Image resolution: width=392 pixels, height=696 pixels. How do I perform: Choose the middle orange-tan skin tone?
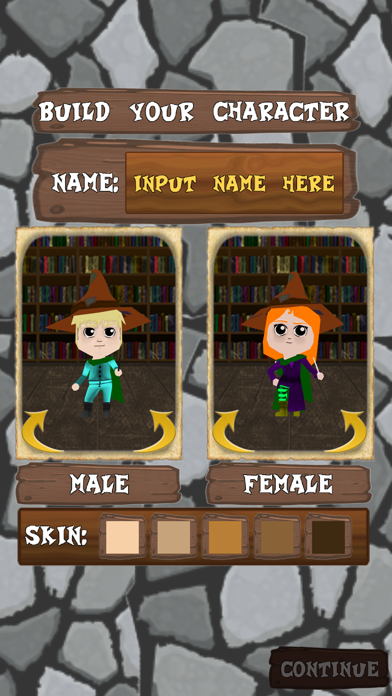pos(225,537)
